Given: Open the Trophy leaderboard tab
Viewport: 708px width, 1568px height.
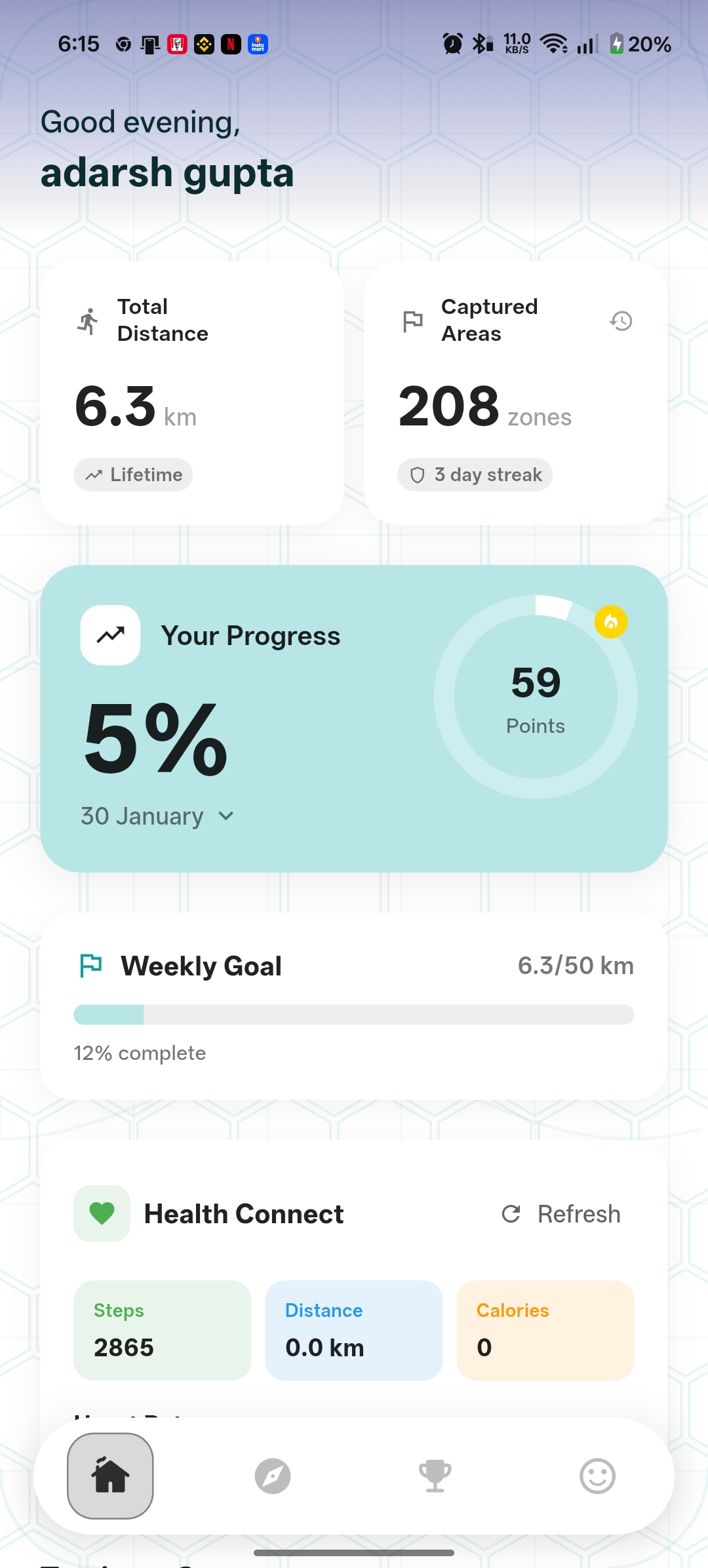Looking at the screenshot, I should (x=435, y=1477).
